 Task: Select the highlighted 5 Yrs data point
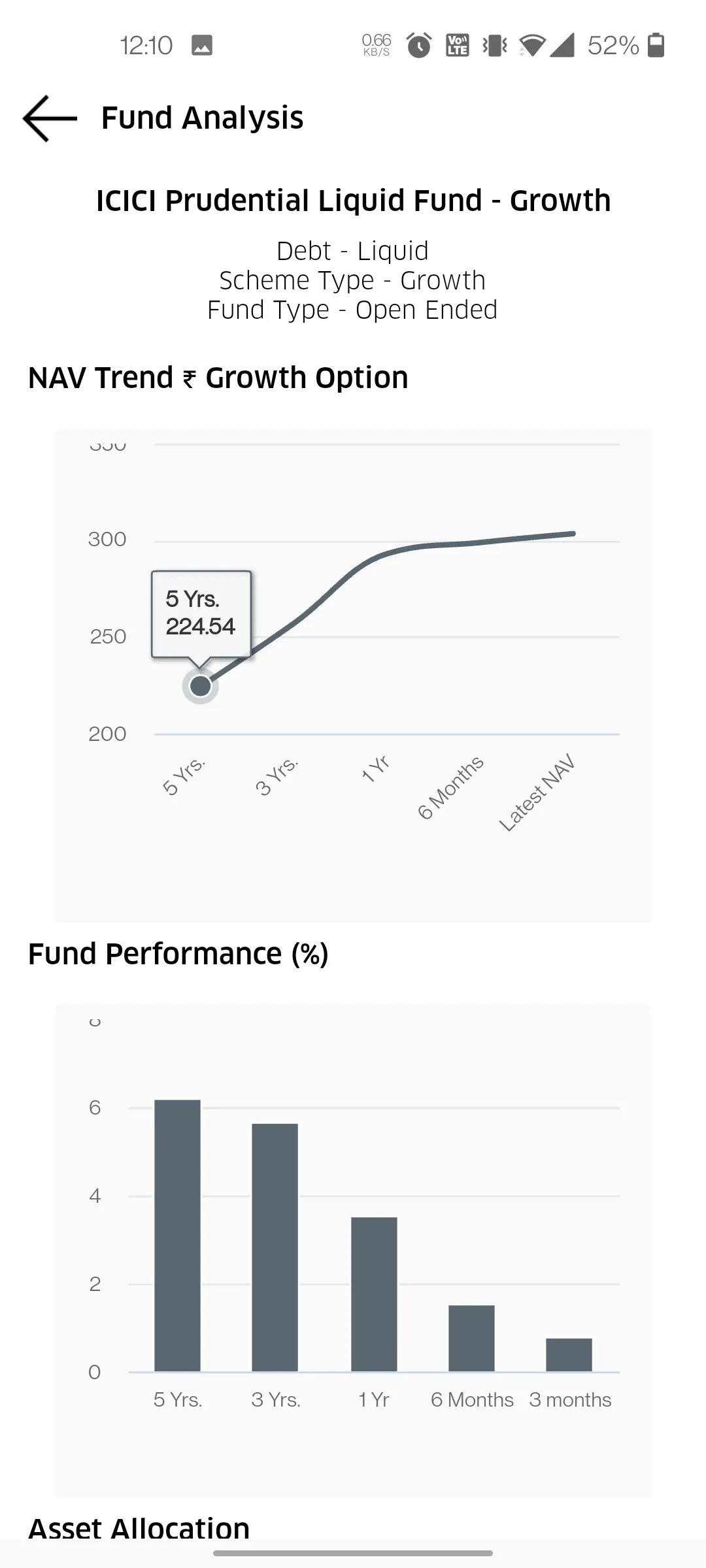[x=199, y=685]
